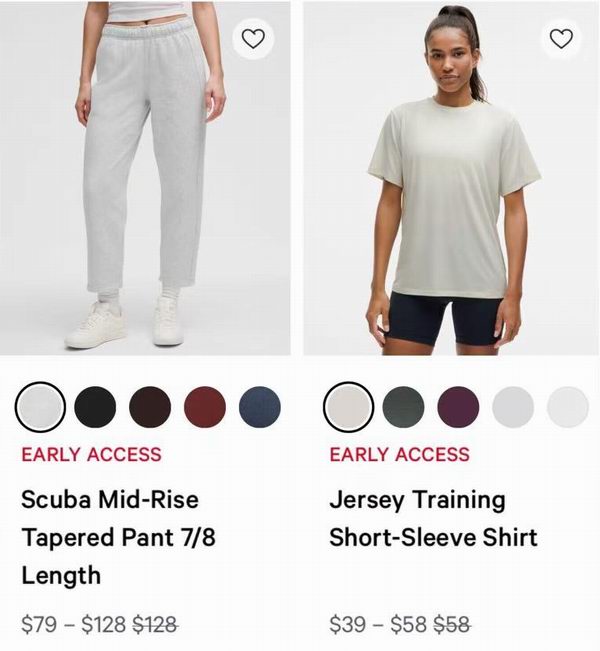Select dark green color for Jersey shirt

coord(403,407)
